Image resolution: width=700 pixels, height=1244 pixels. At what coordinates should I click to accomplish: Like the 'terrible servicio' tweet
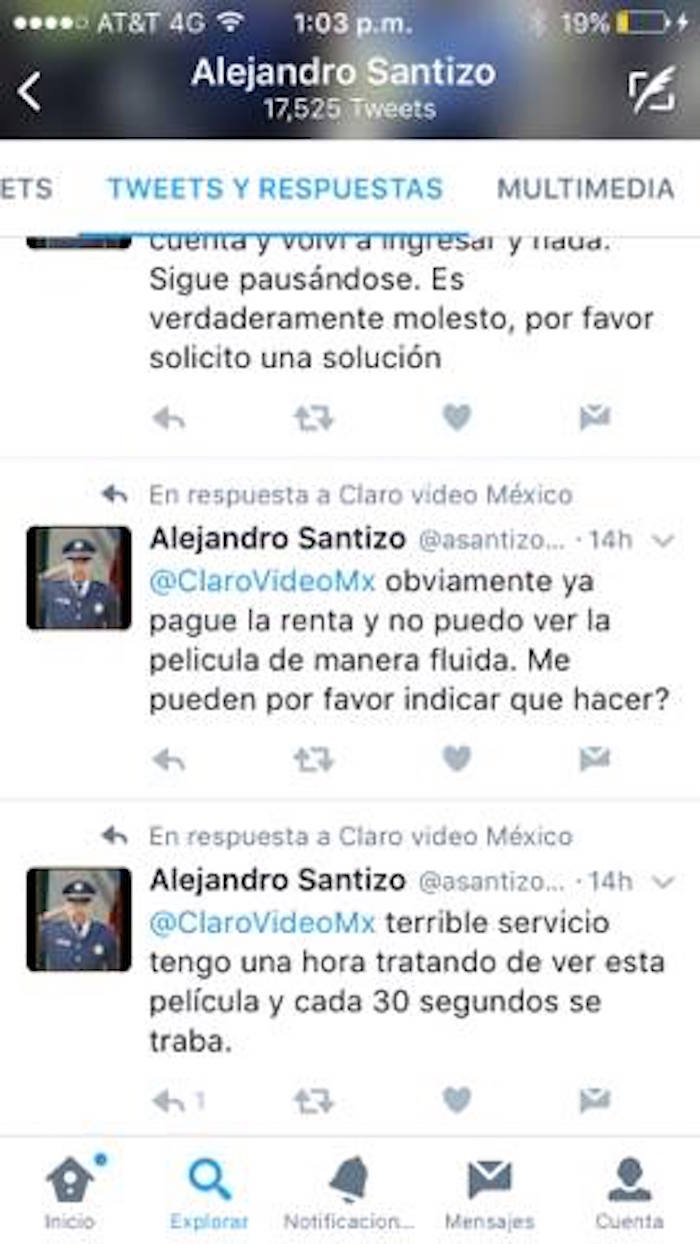tap(457, 1101)
